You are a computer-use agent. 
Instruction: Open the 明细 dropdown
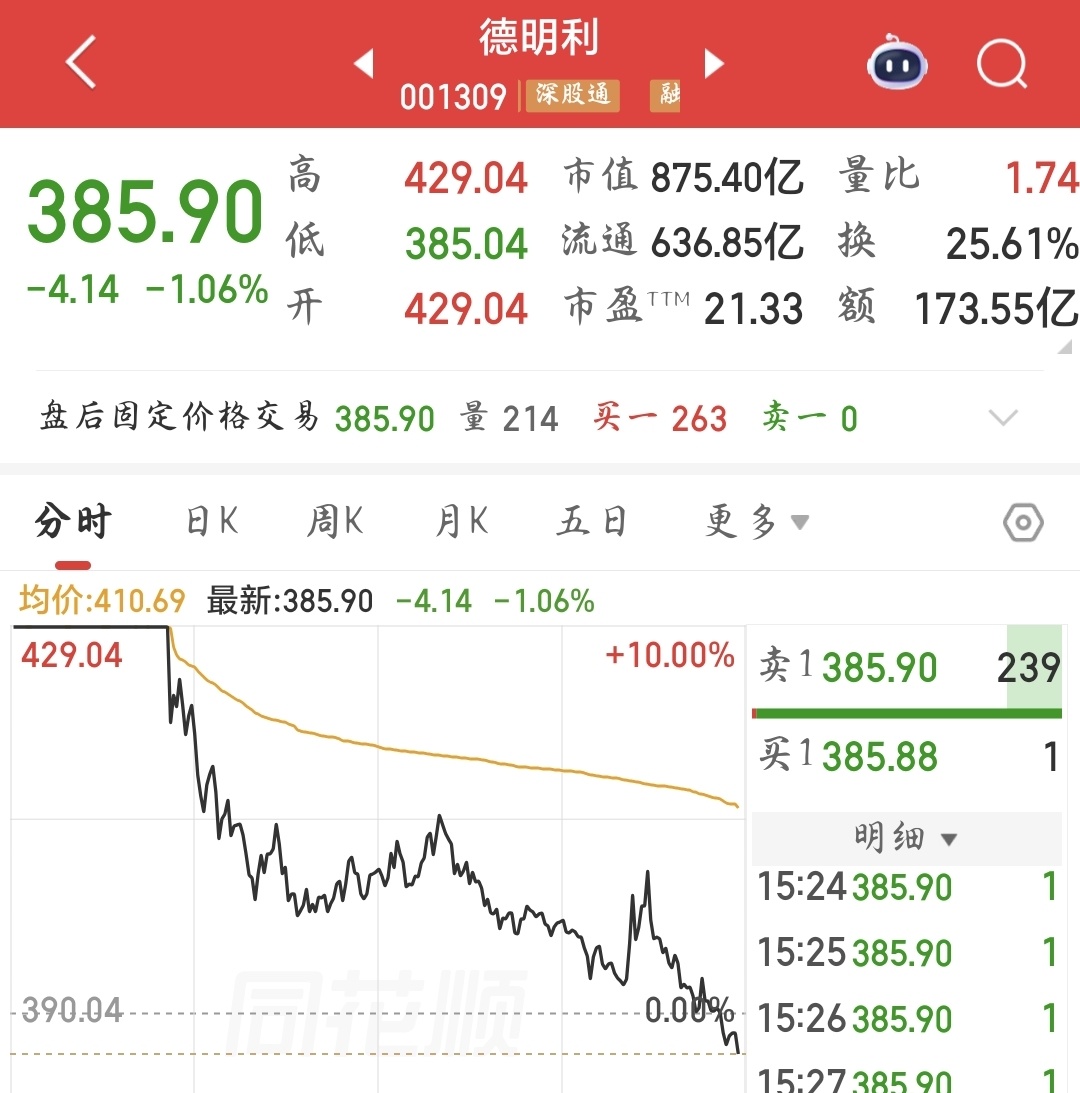pyautogui.click(x=906, y=837)
